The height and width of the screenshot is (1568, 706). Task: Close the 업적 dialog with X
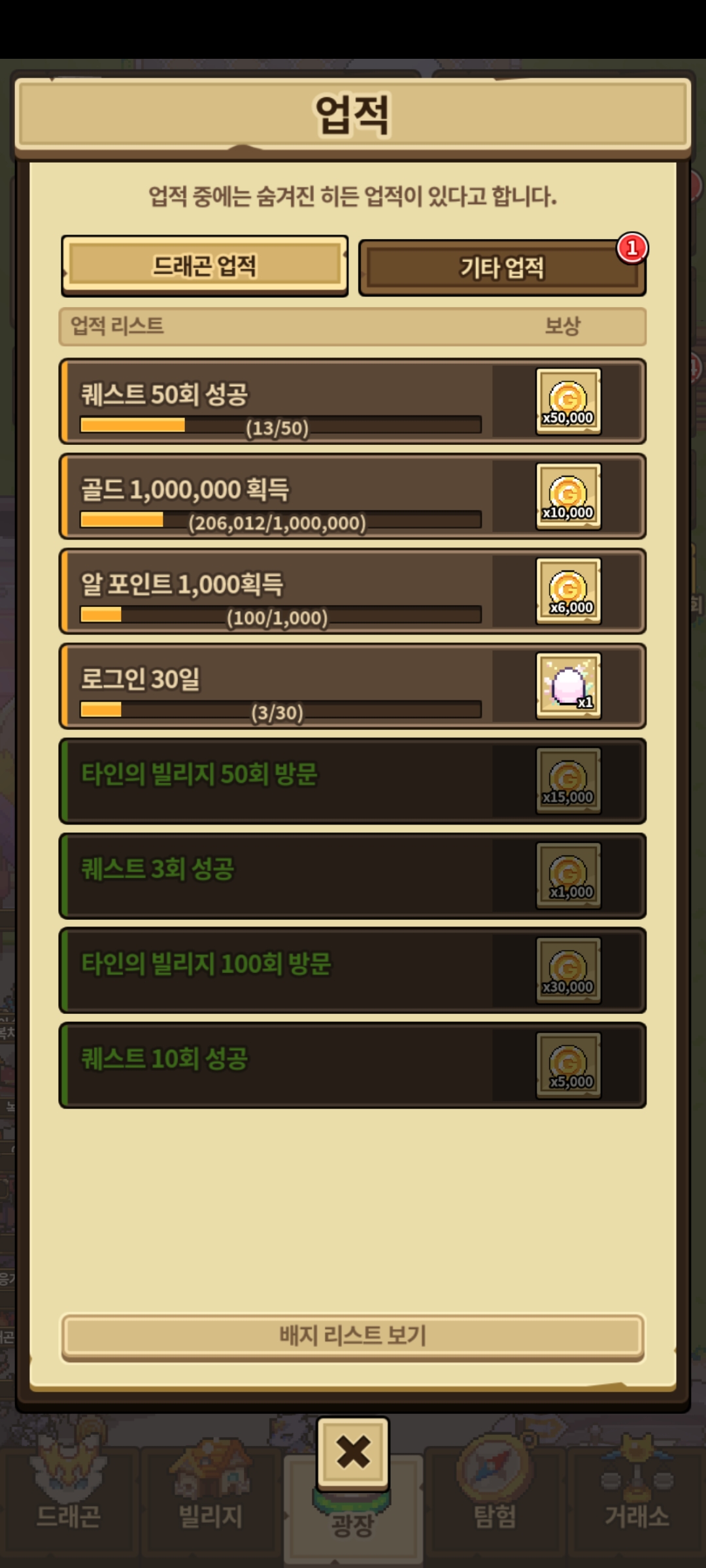tap(353, 1452)
